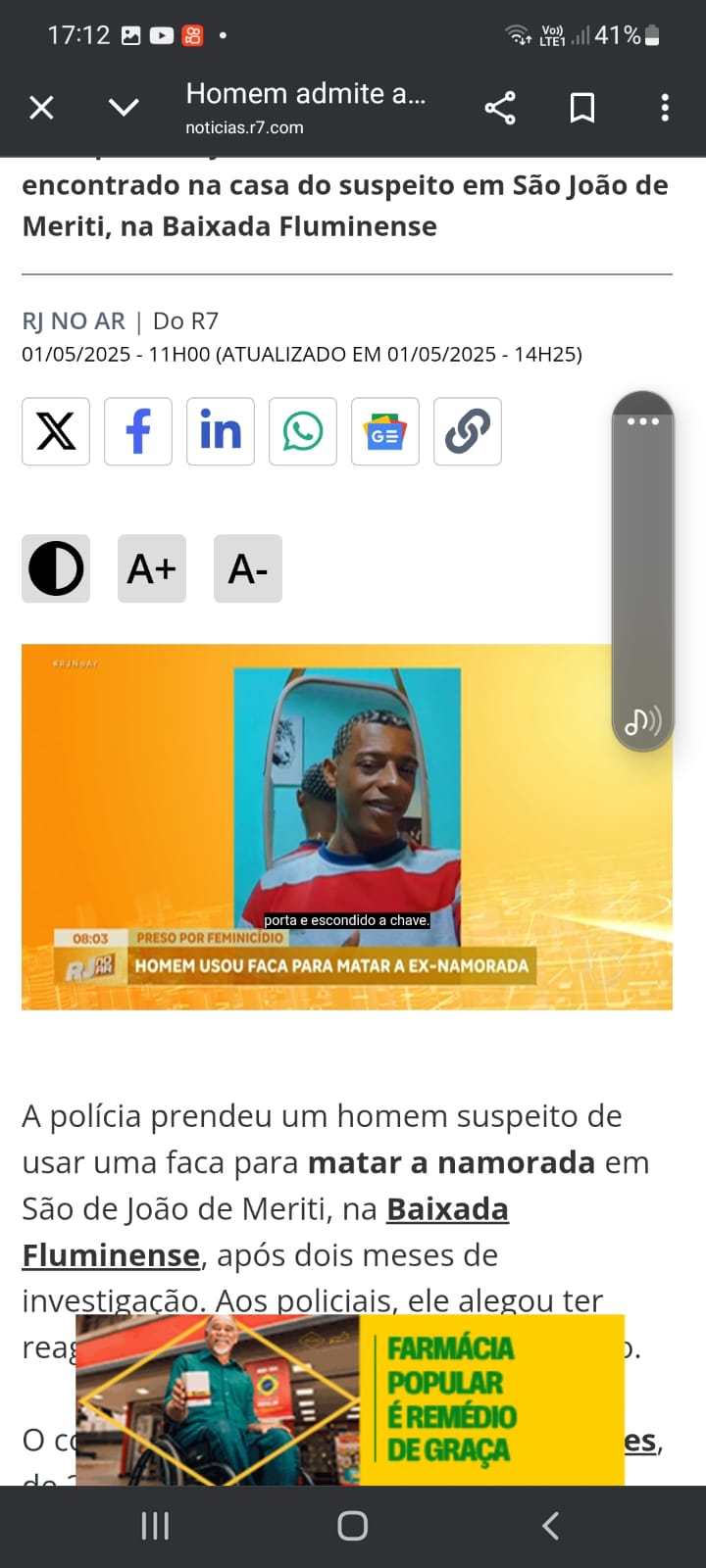Close the in-app browser tab

(41, 107)
